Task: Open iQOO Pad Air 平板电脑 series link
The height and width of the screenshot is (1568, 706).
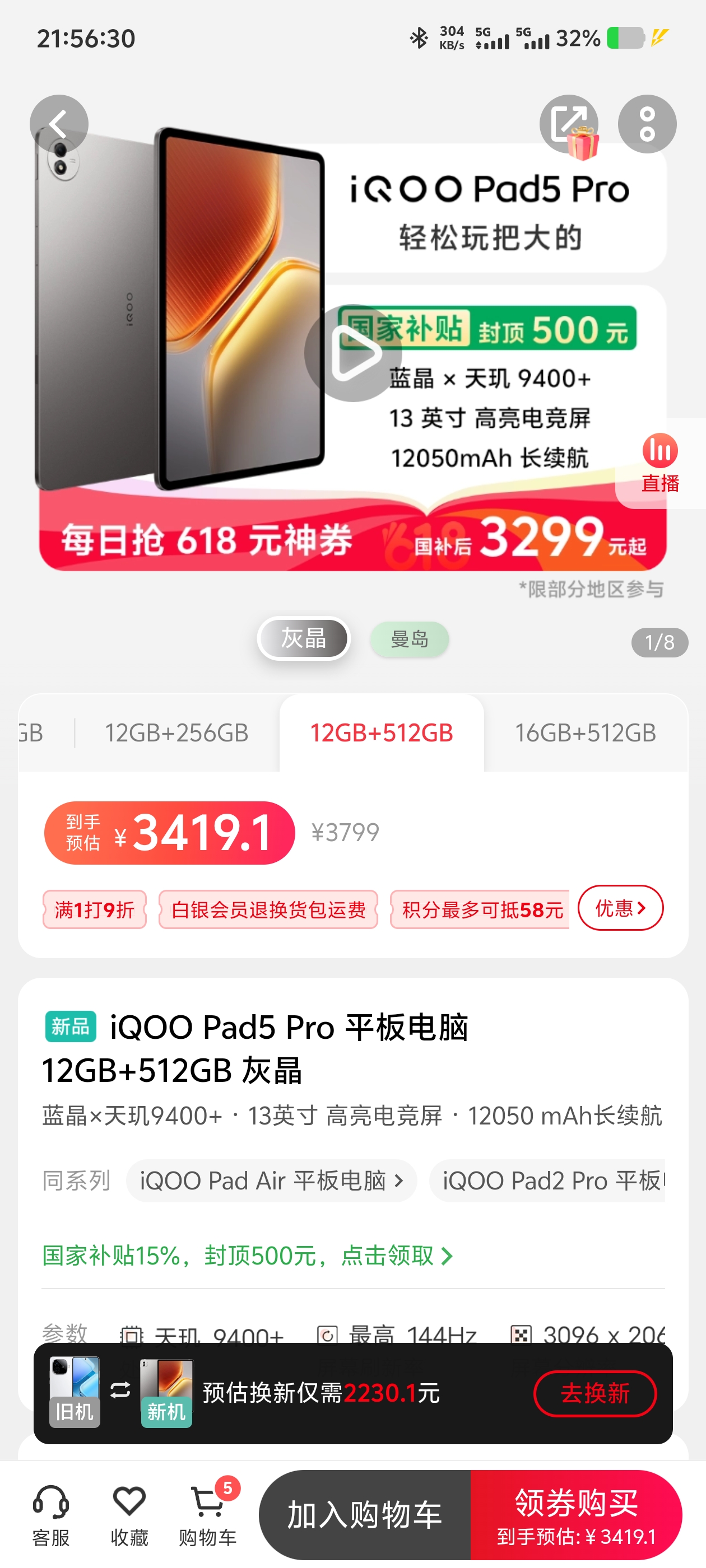Action: coord(271,1181)
